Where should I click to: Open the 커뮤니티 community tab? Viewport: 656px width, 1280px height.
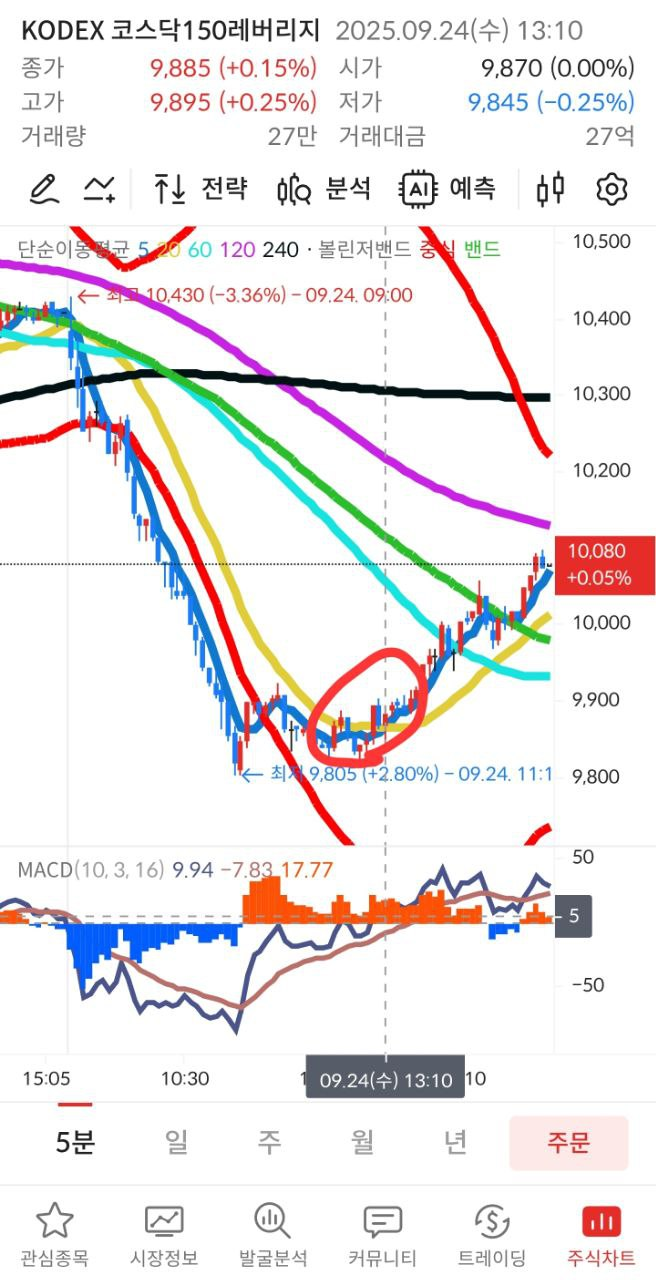pyautogui.click(x=382, y=1235)
